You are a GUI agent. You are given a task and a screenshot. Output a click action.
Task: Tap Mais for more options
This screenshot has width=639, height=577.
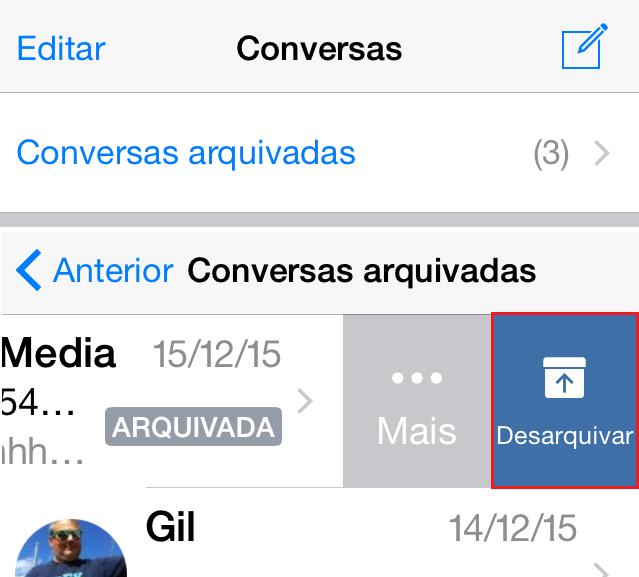416,401
